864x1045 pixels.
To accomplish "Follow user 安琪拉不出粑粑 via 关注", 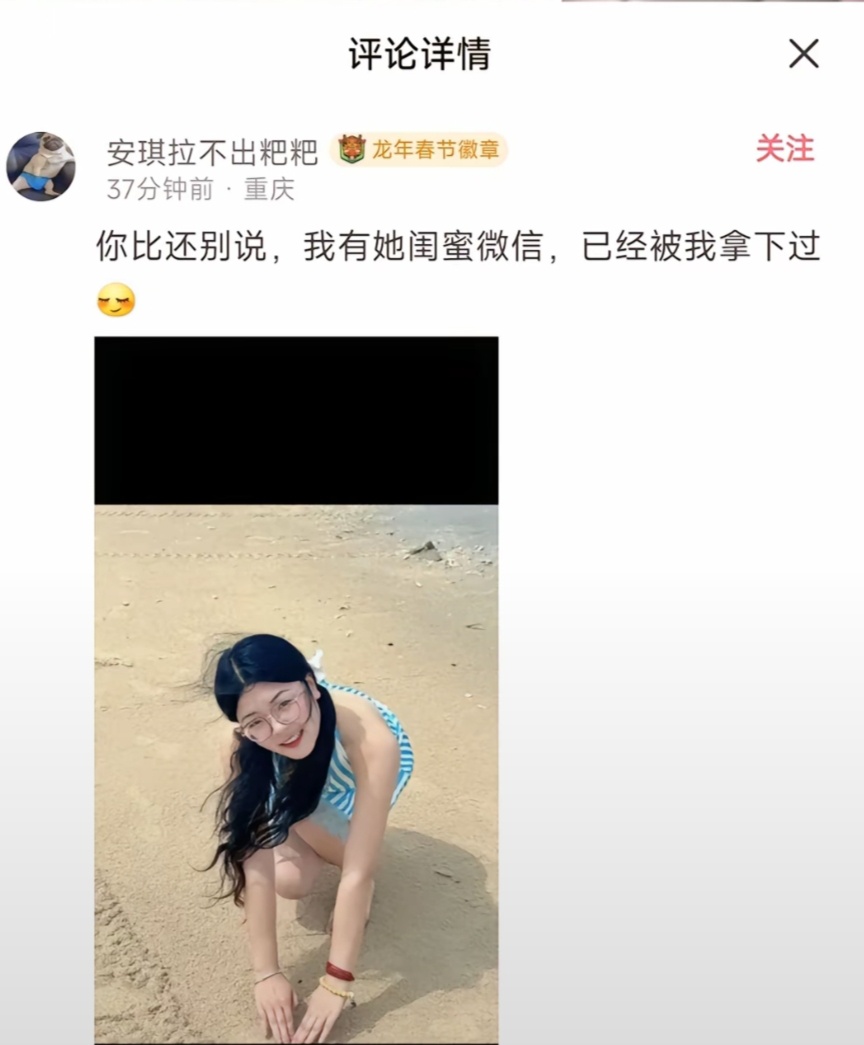I will 784,149.
